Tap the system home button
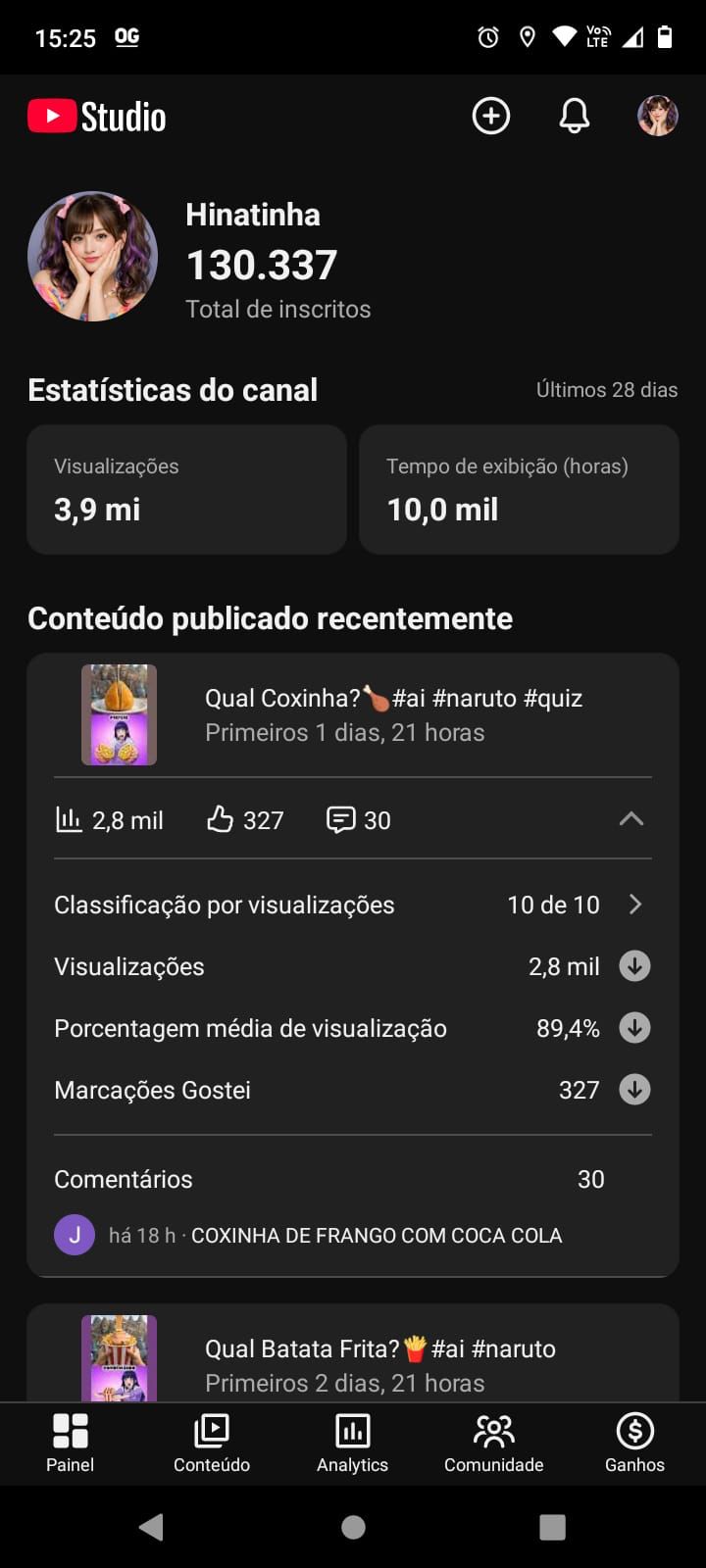This screenshot has width=706, height=1568. (353, 1527)
